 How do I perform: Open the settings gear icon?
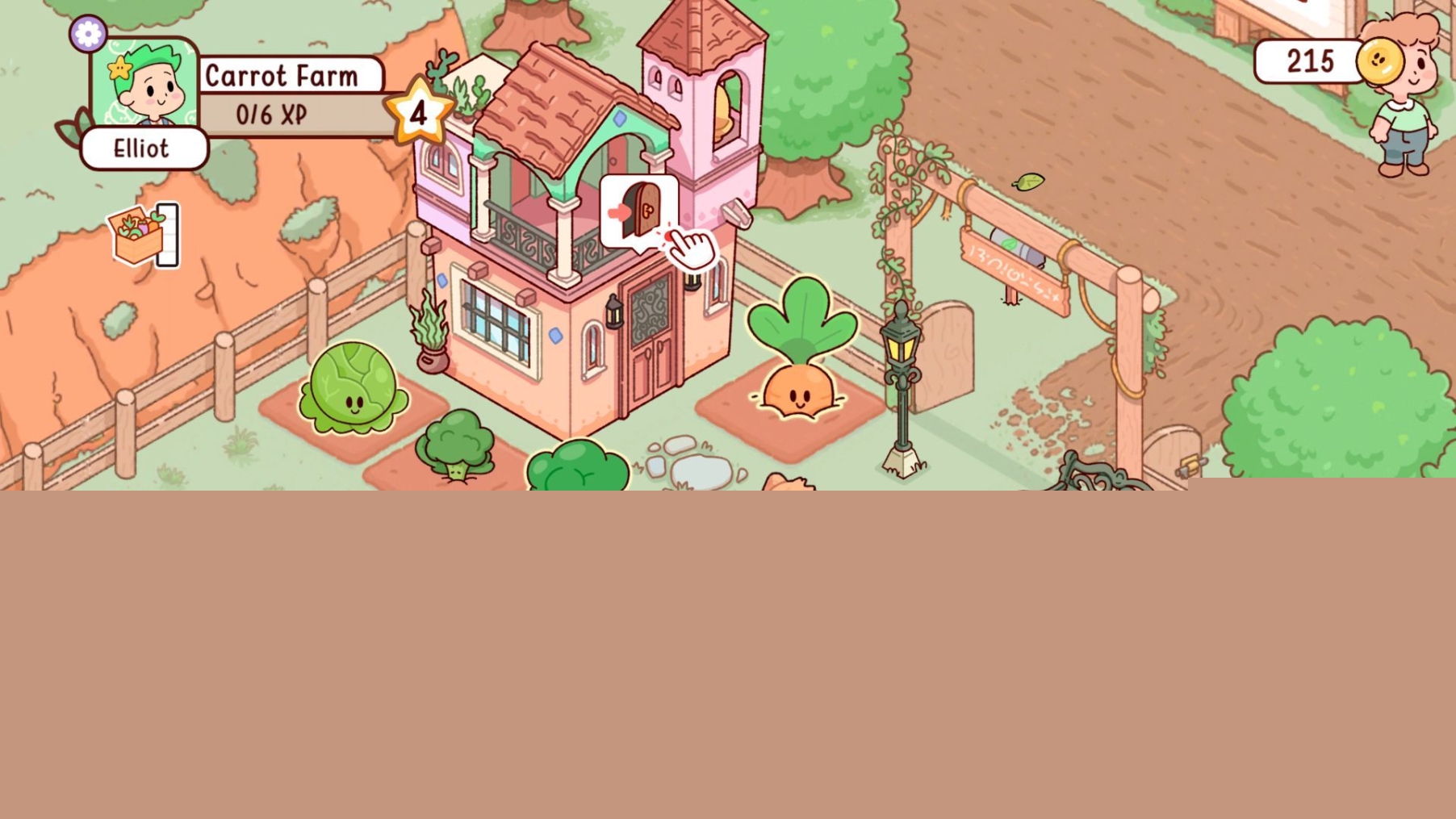[x=88, y=34]
